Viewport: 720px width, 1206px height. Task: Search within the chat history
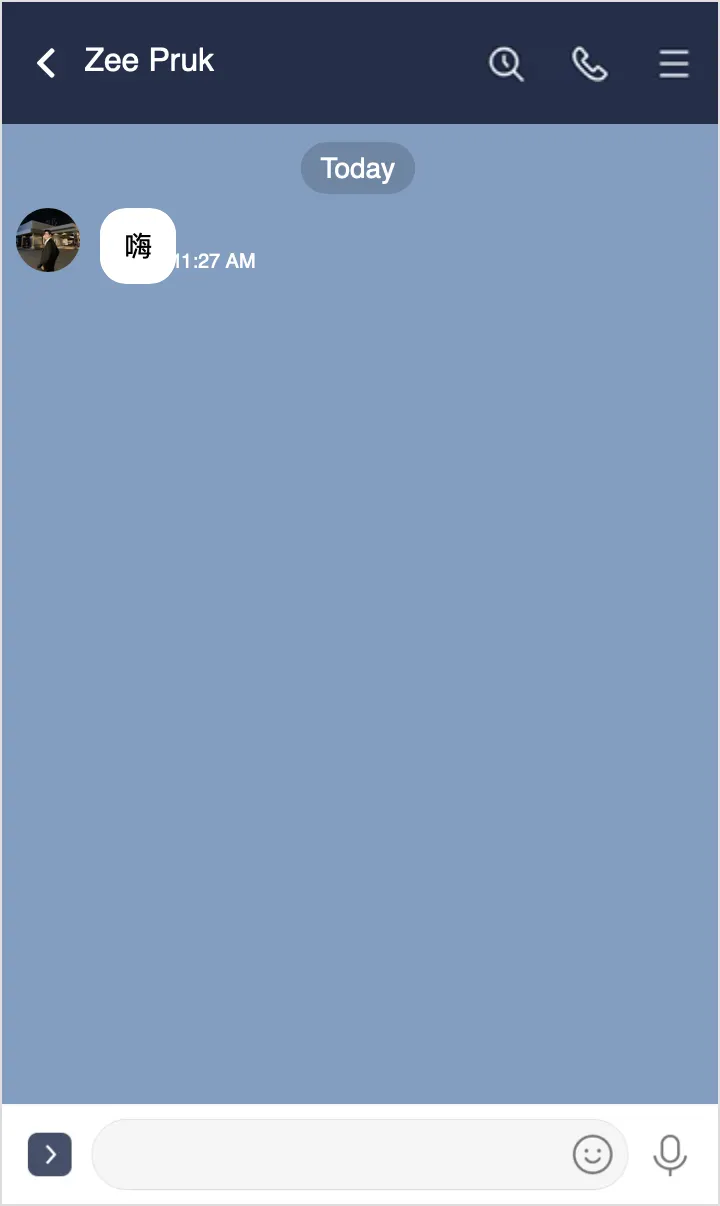[506, 64]
